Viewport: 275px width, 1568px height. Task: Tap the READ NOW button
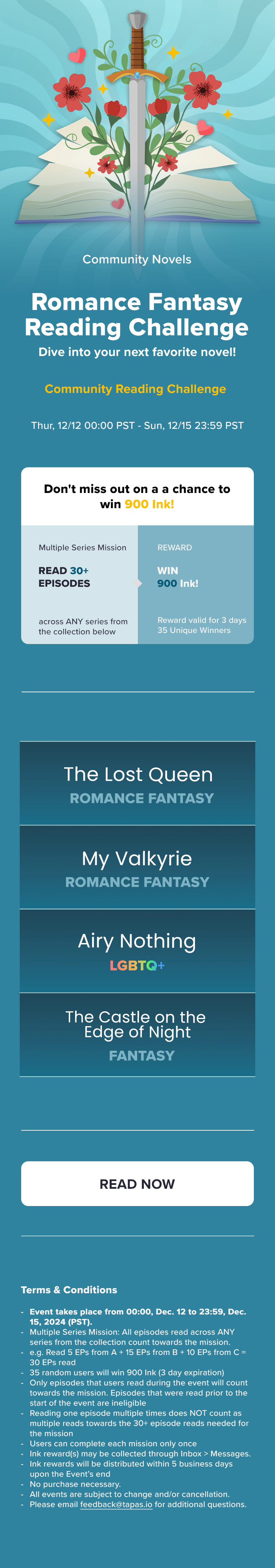tap(137, 1183)
